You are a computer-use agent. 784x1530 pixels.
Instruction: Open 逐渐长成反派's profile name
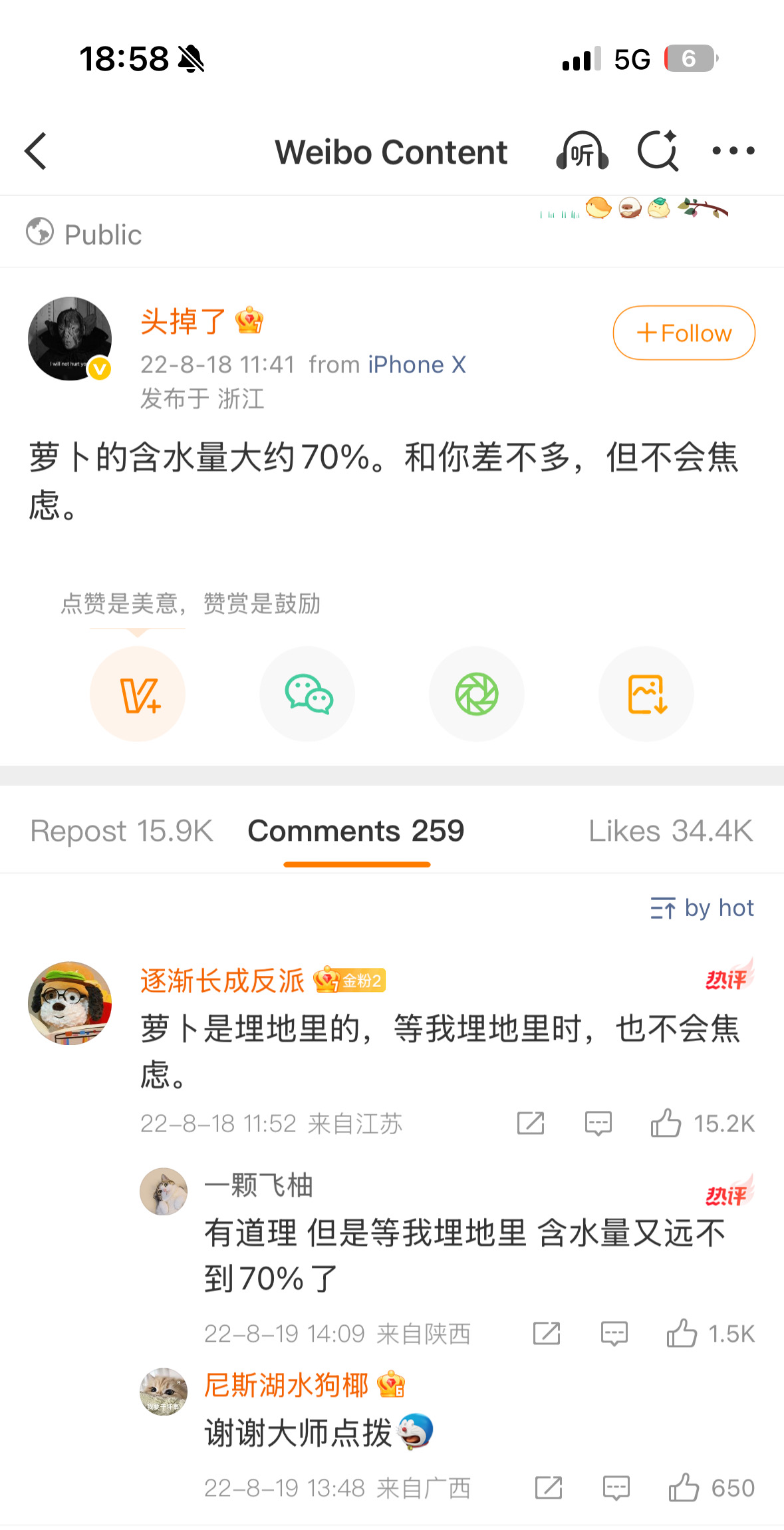point(222,981)
